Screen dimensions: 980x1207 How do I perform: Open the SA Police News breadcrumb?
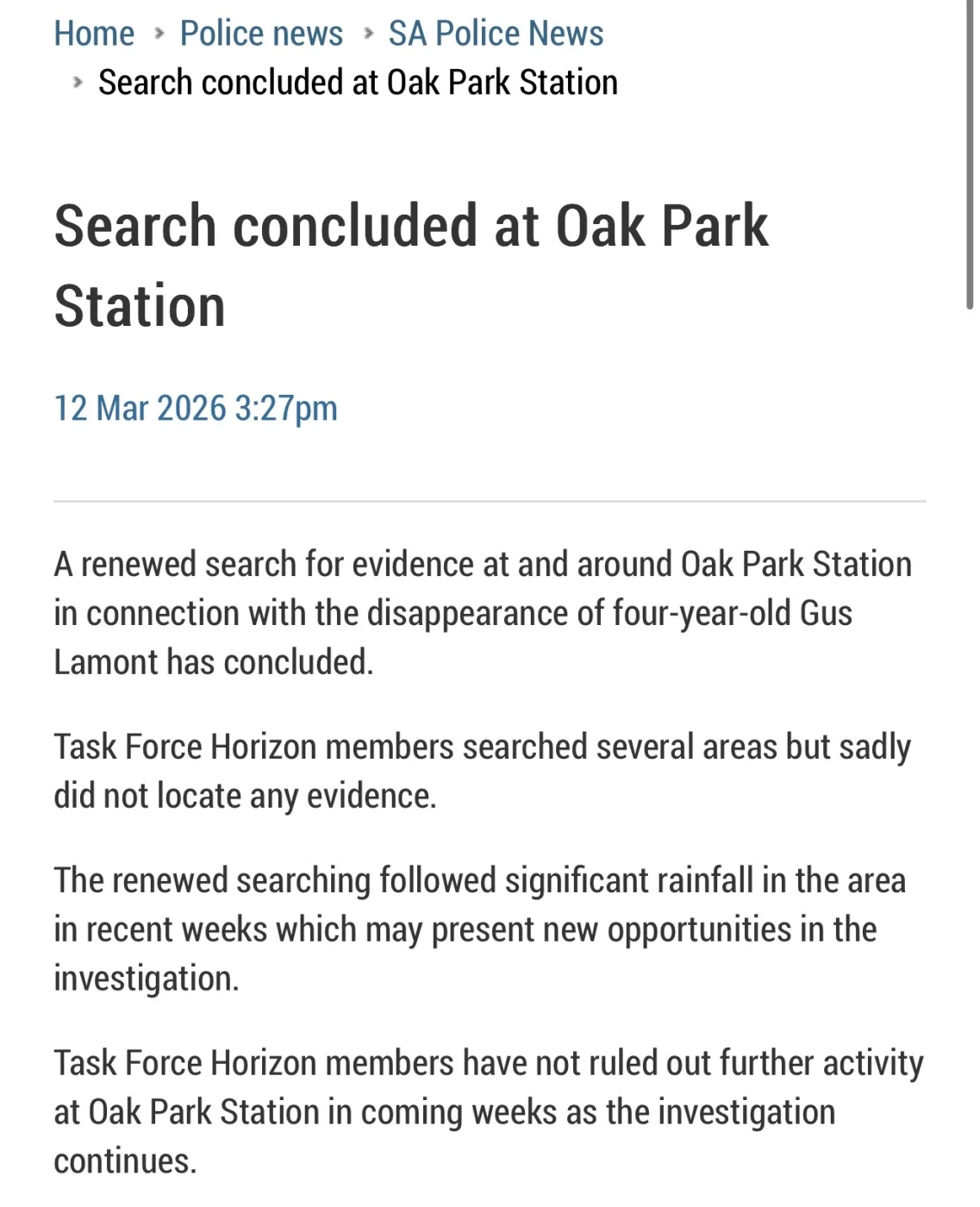(496, 34)
